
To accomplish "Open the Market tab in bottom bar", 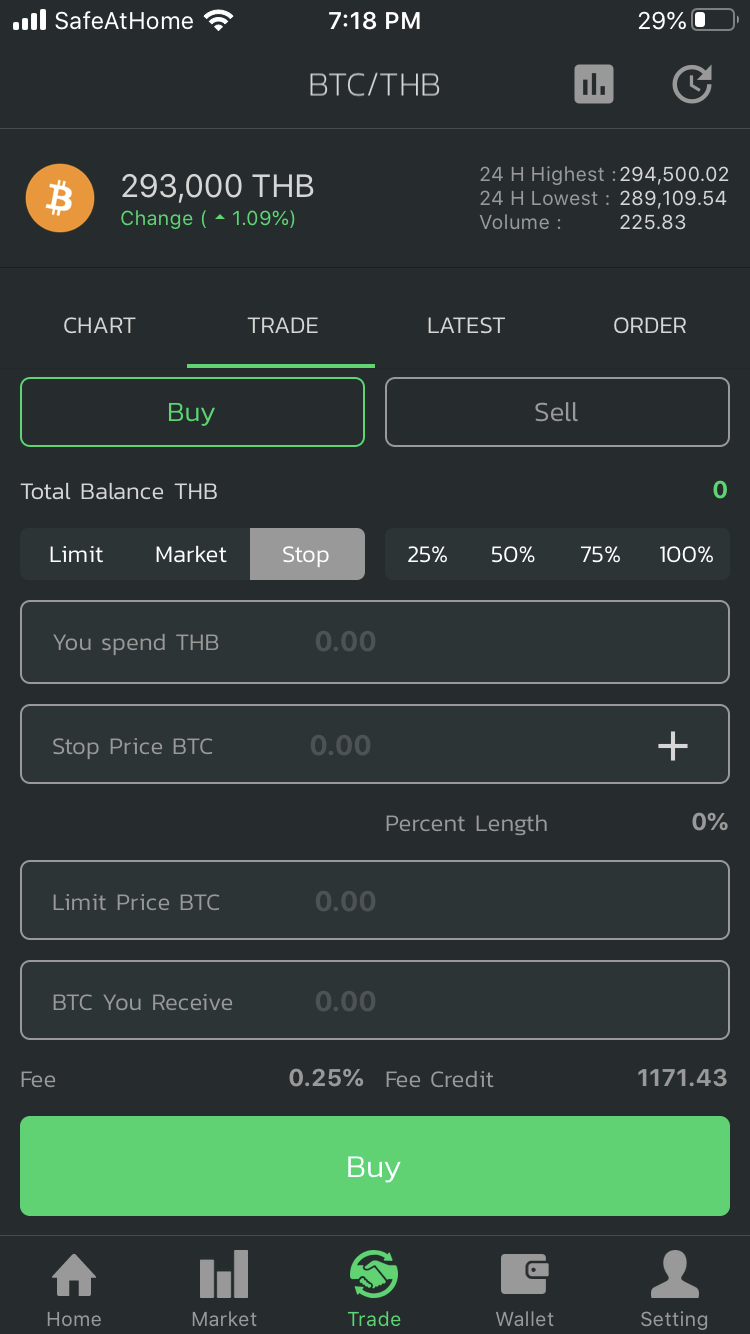I will point(224,1289).
